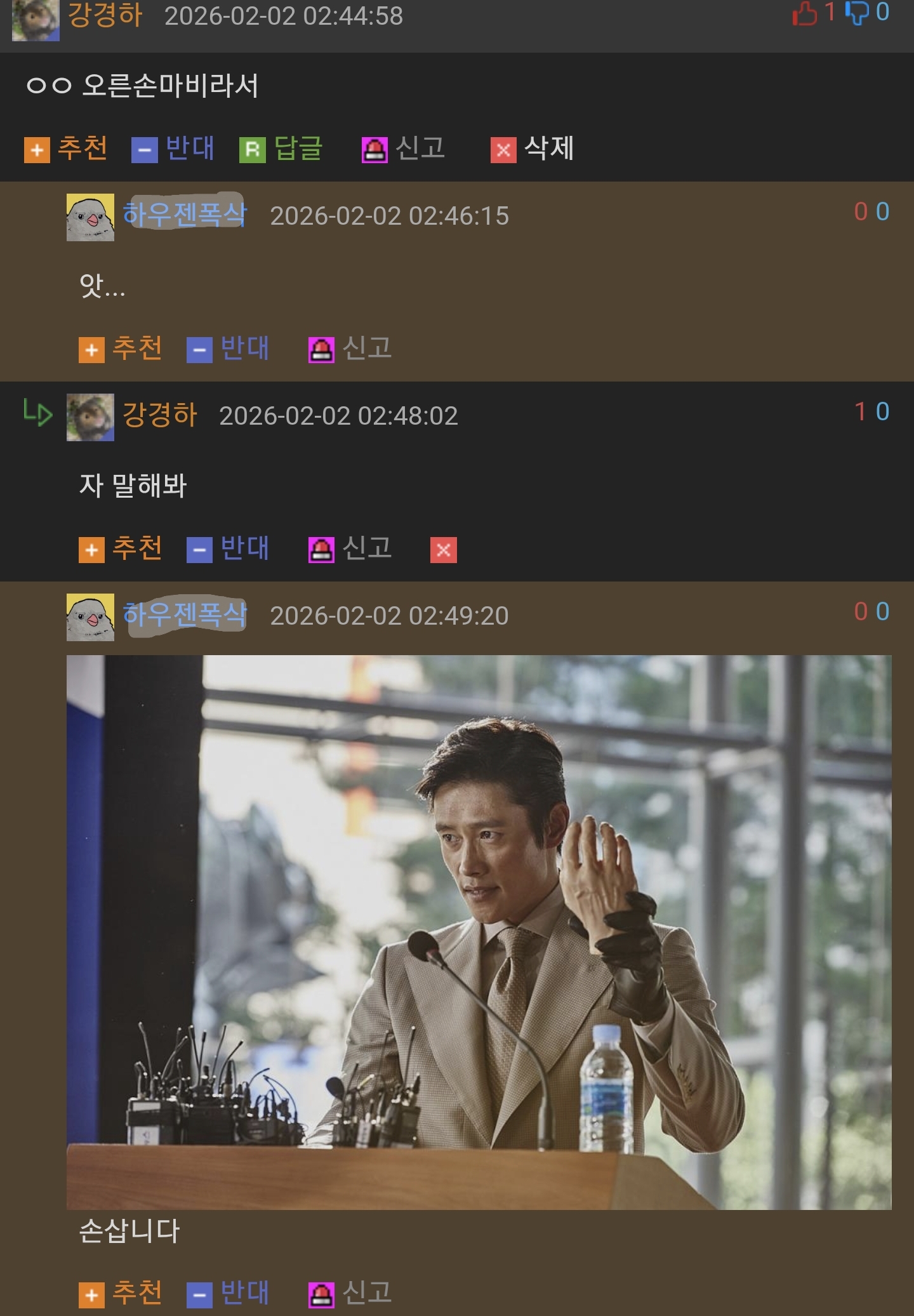The image size is (914, 1316).
Task: Tap 반대 under the 앗... reply
Action: (x=228, y=349)
